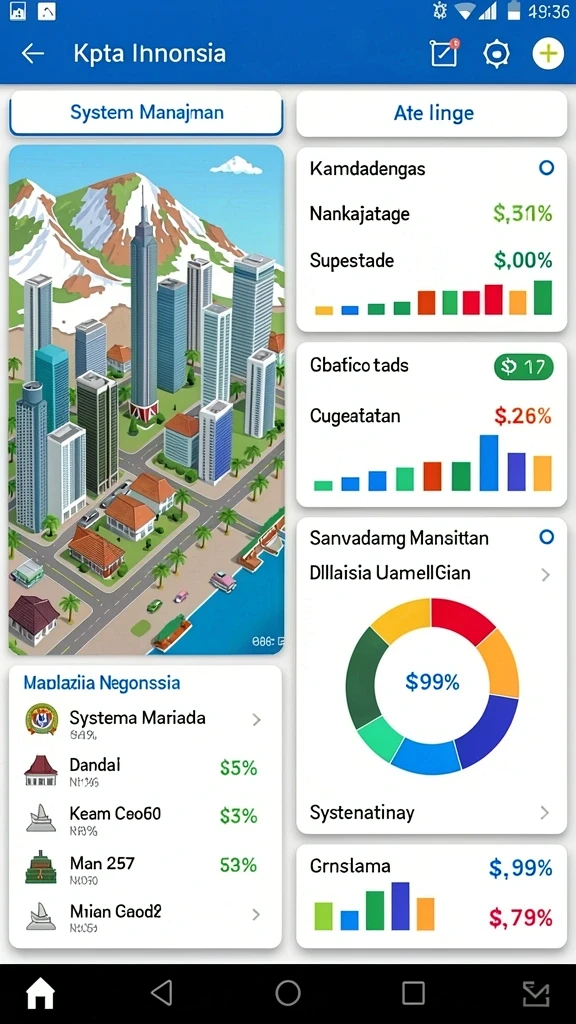Tap the circle icon beside Sanvadamg Mansittan

(547, 537)
